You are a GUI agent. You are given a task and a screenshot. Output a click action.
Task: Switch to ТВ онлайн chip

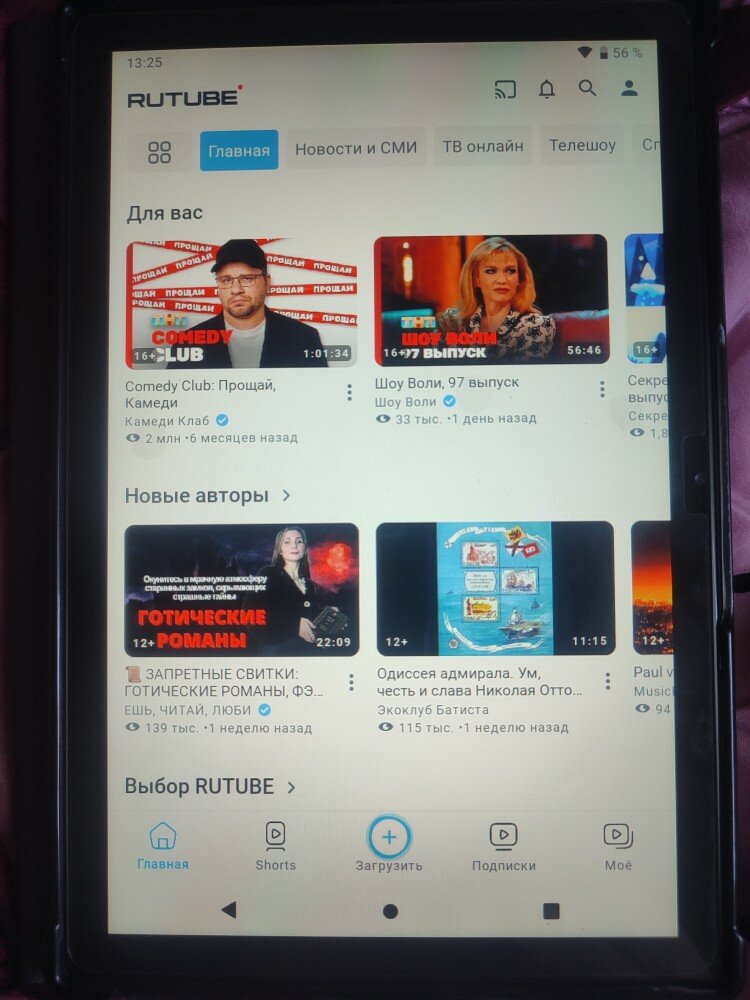coord(483,146)
